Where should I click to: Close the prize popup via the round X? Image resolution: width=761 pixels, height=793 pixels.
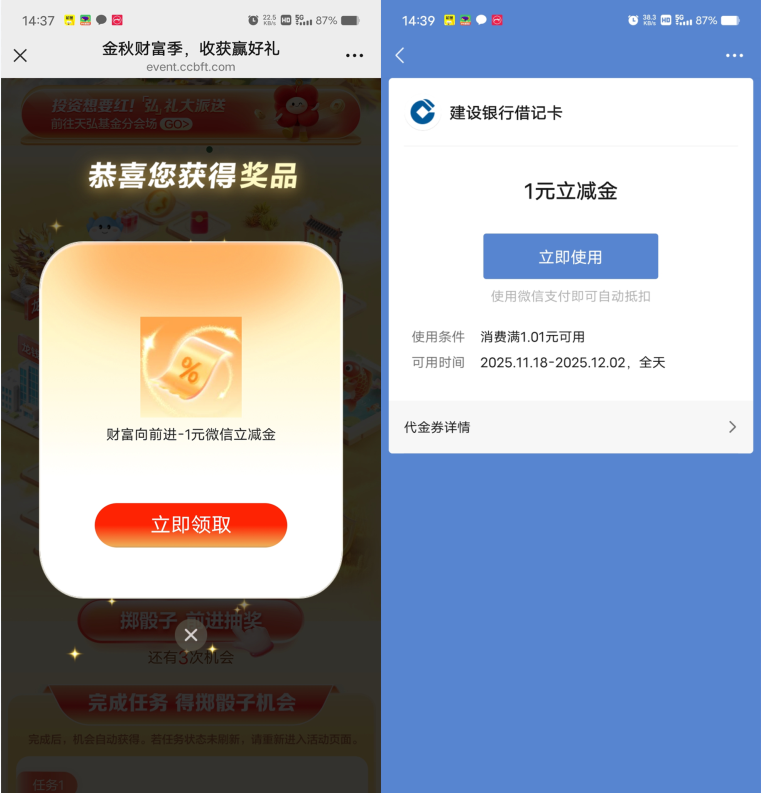190,635
